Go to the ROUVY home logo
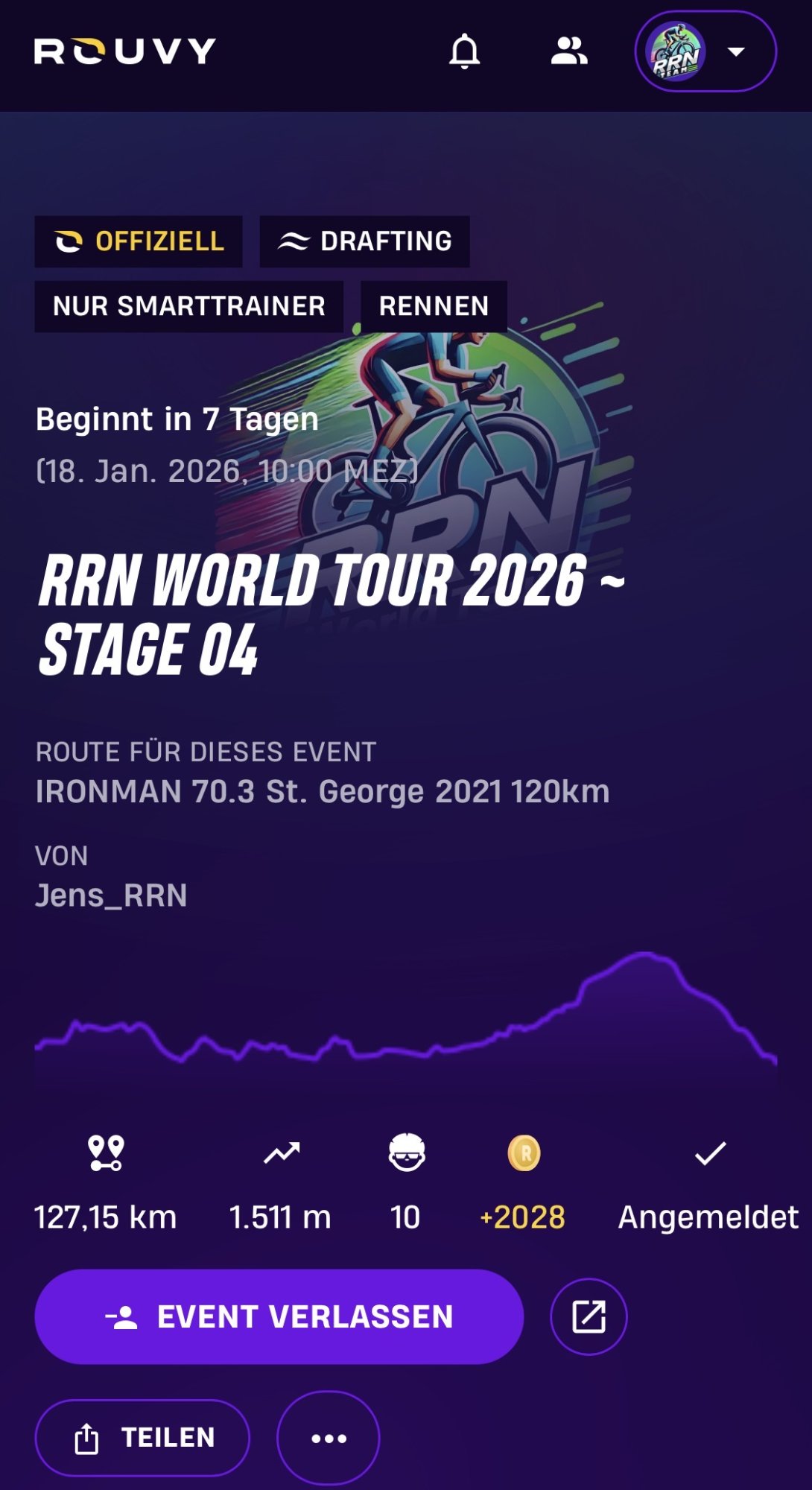Screen dimensions: 812x1490 pos(125,51)
